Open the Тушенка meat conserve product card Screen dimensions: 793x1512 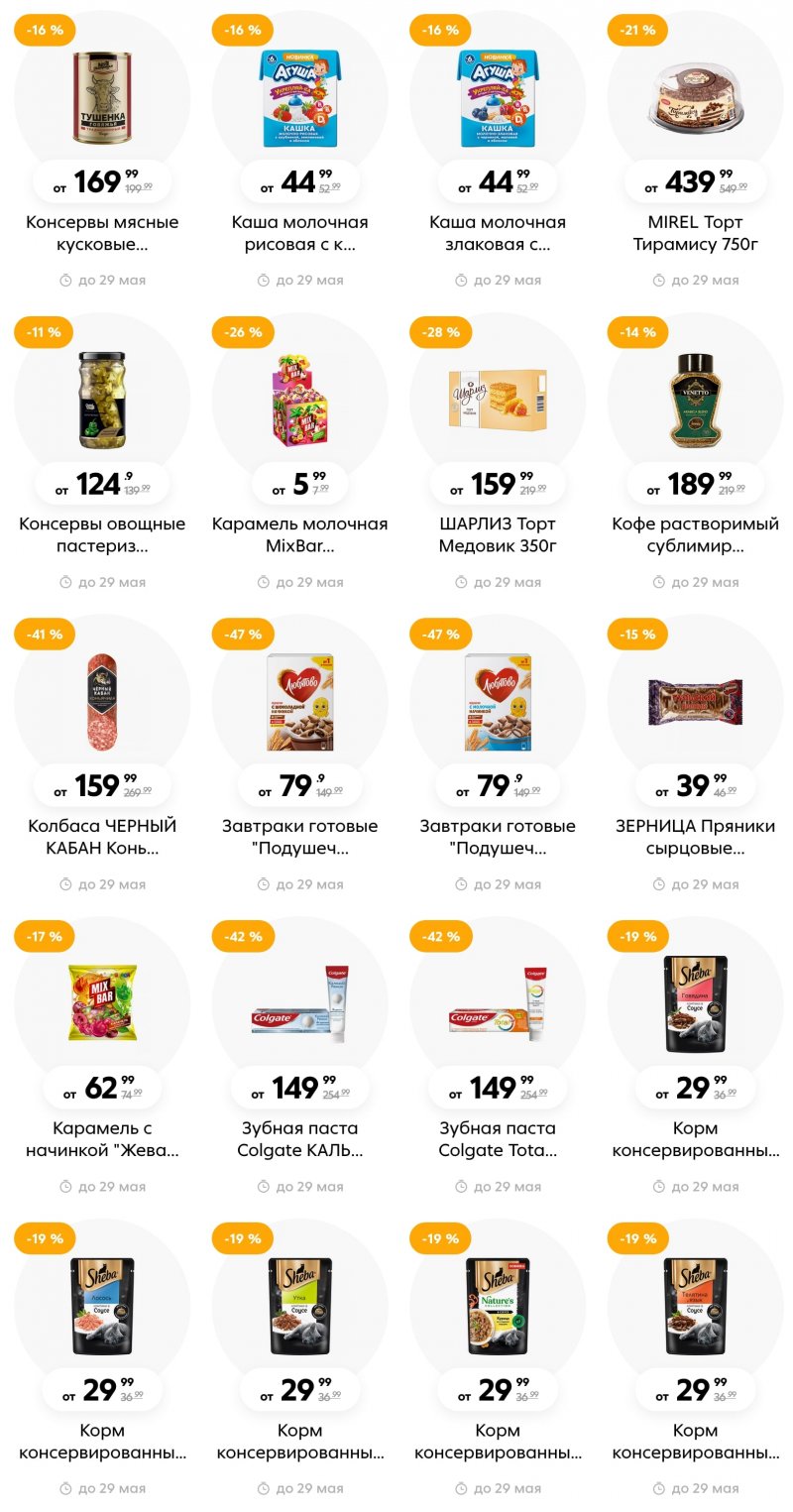[102, 96]
